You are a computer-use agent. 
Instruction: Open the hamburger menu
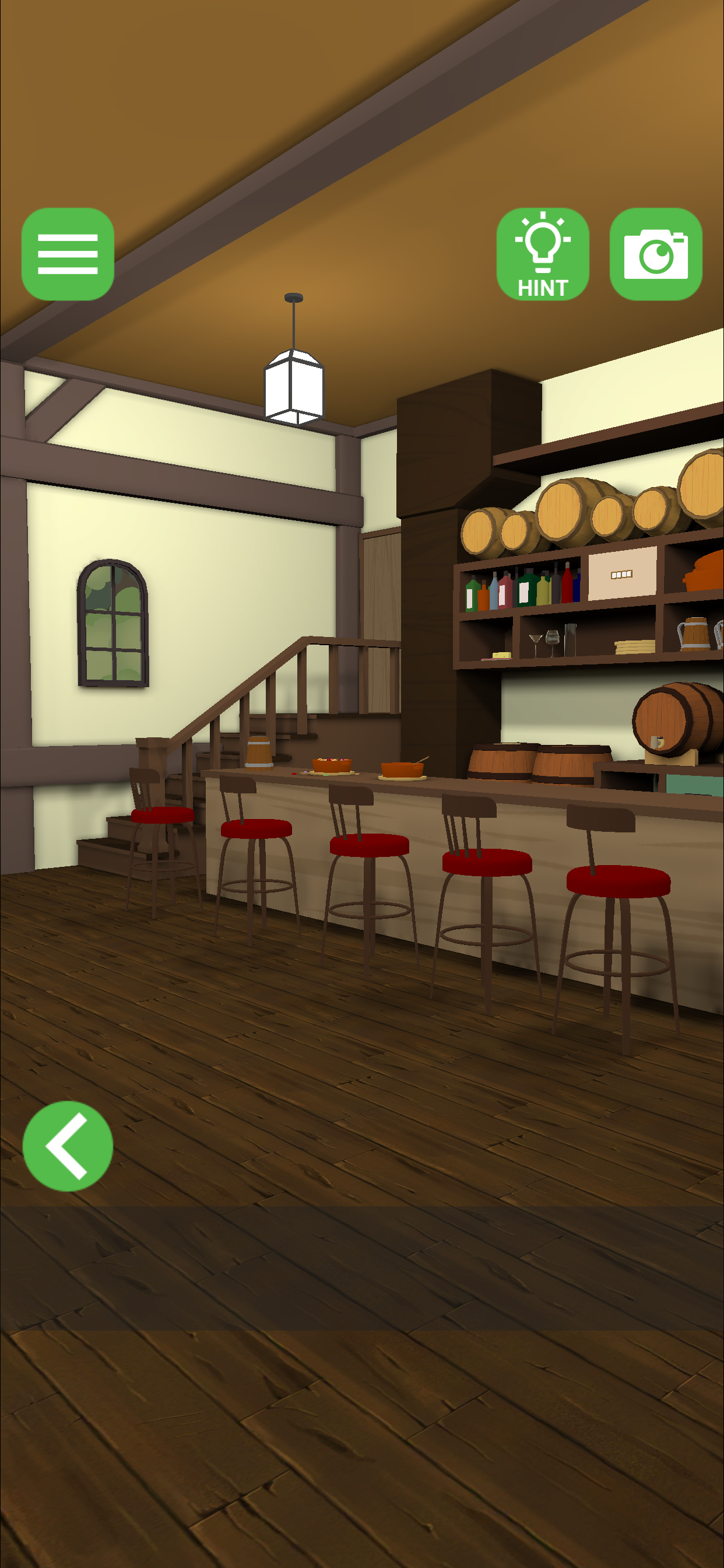point(68,254)
